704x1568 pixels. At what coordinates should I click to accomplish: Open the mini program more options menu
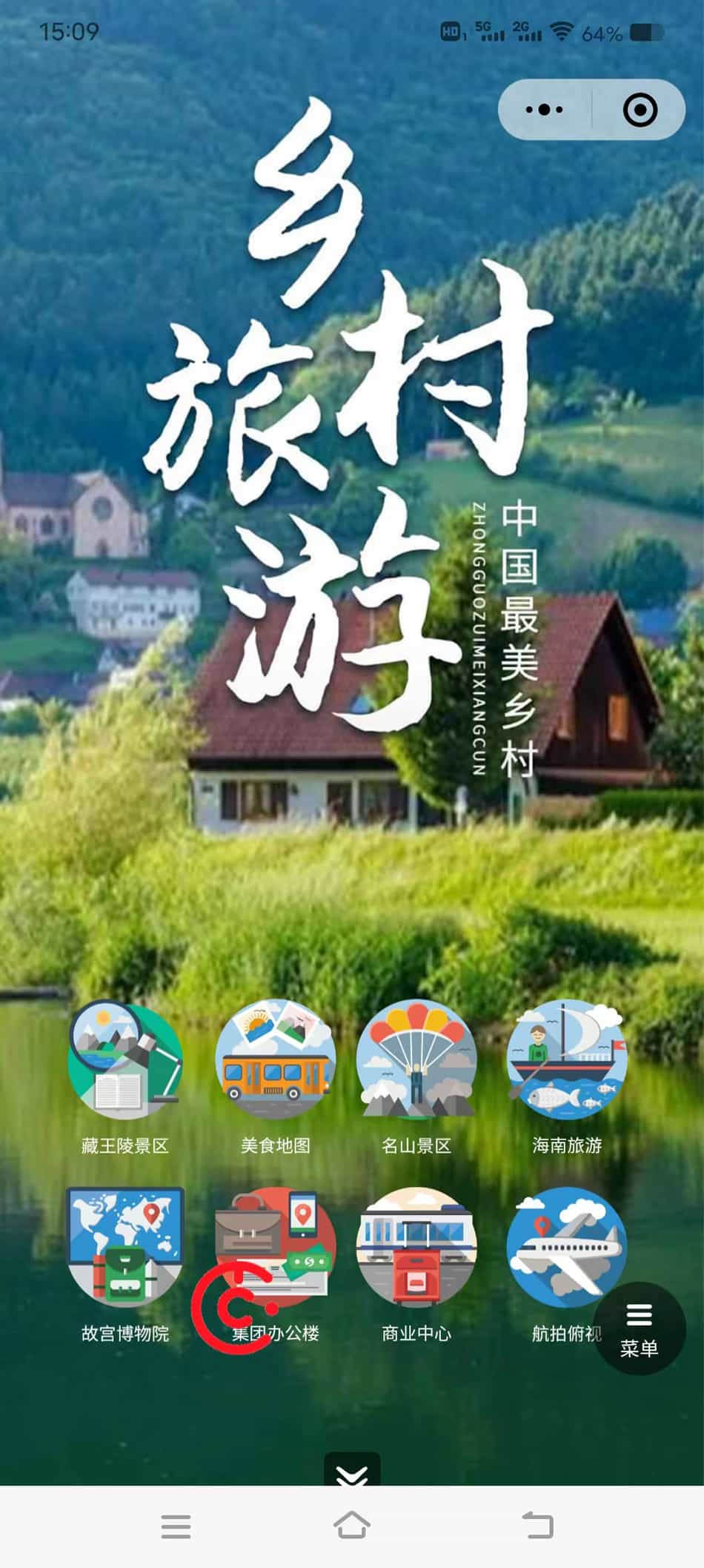[x=545, y=110]
